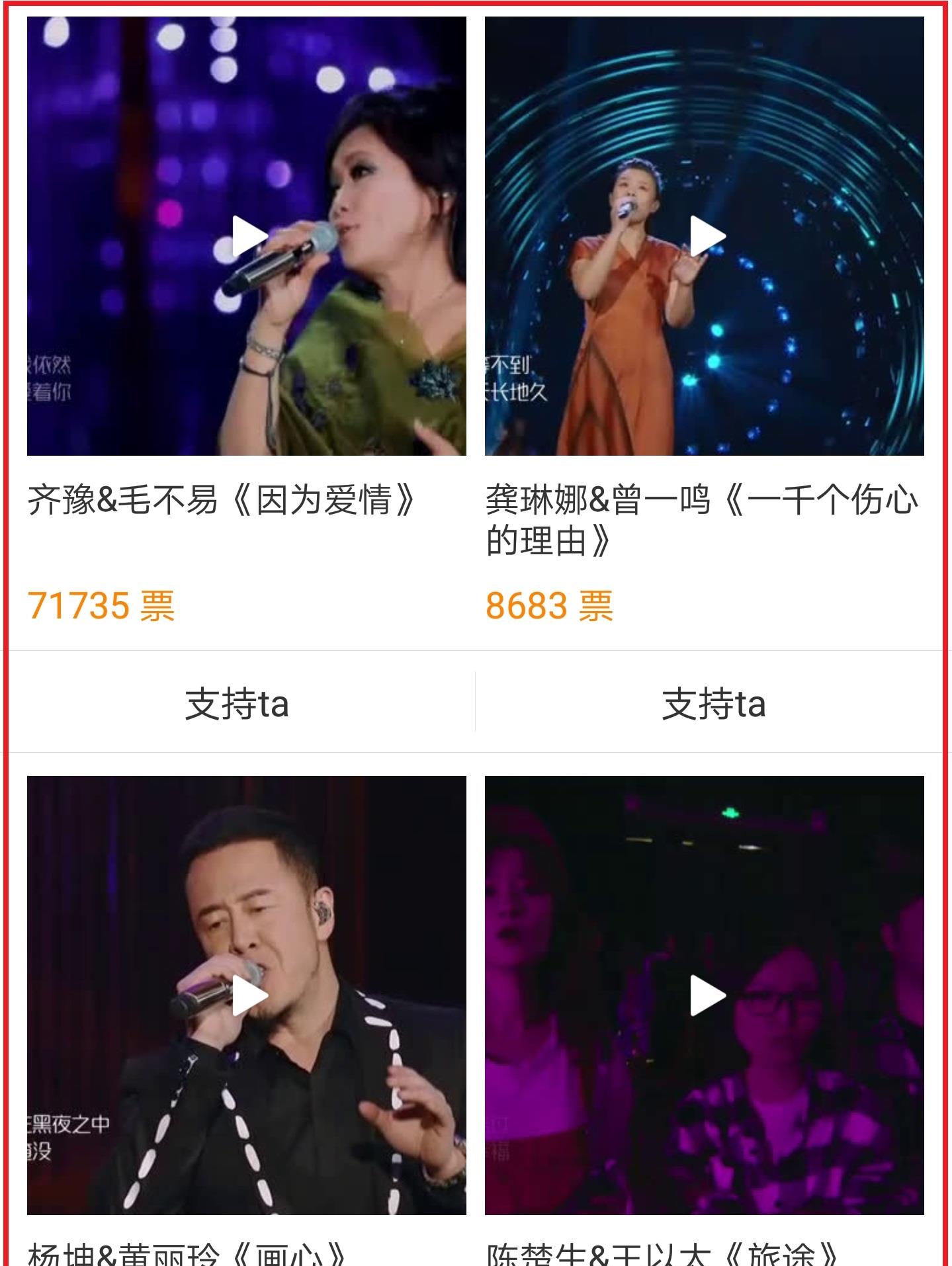
Task: Play the 龚琳娜&曾一鸣 performance video
Action: (707, 236)
